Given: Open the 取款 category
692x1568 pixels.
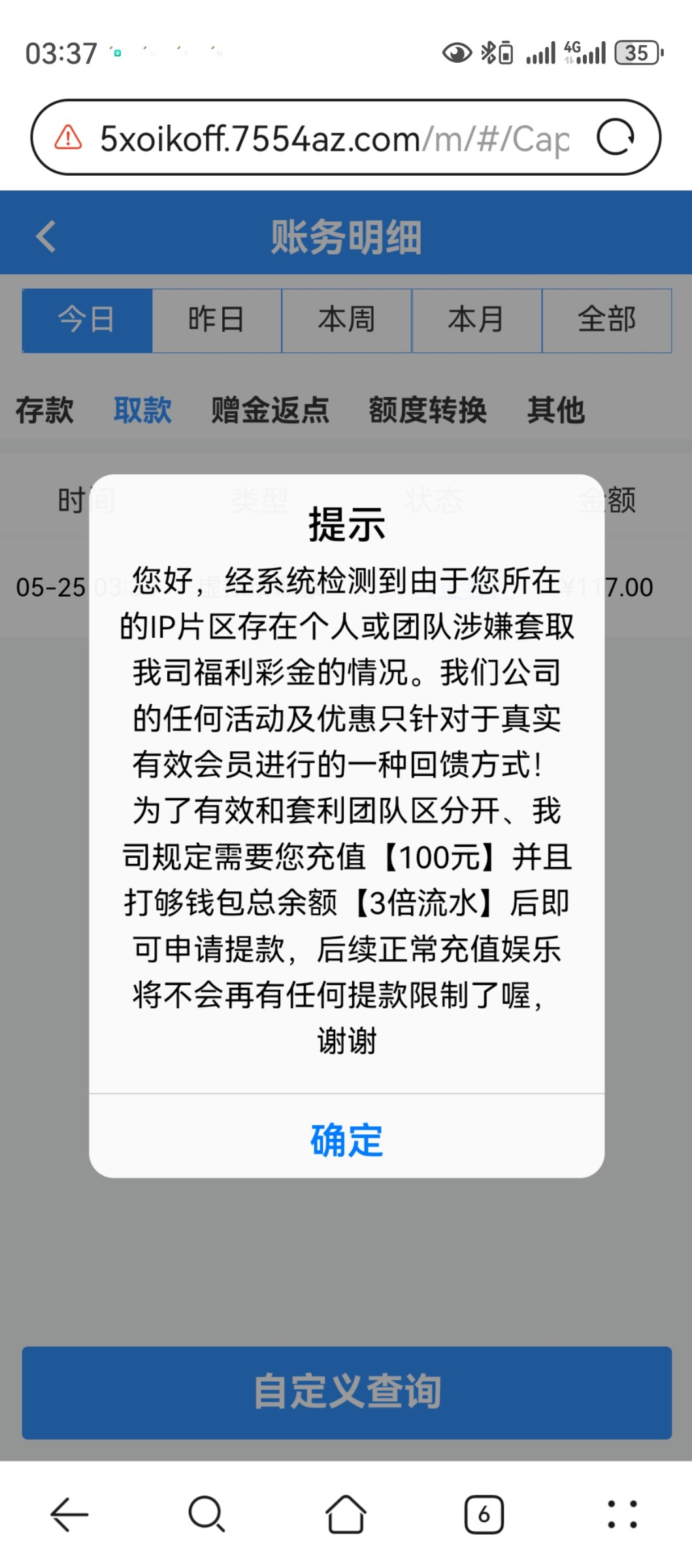Looking at the screenshot, I should coord(142,410).
